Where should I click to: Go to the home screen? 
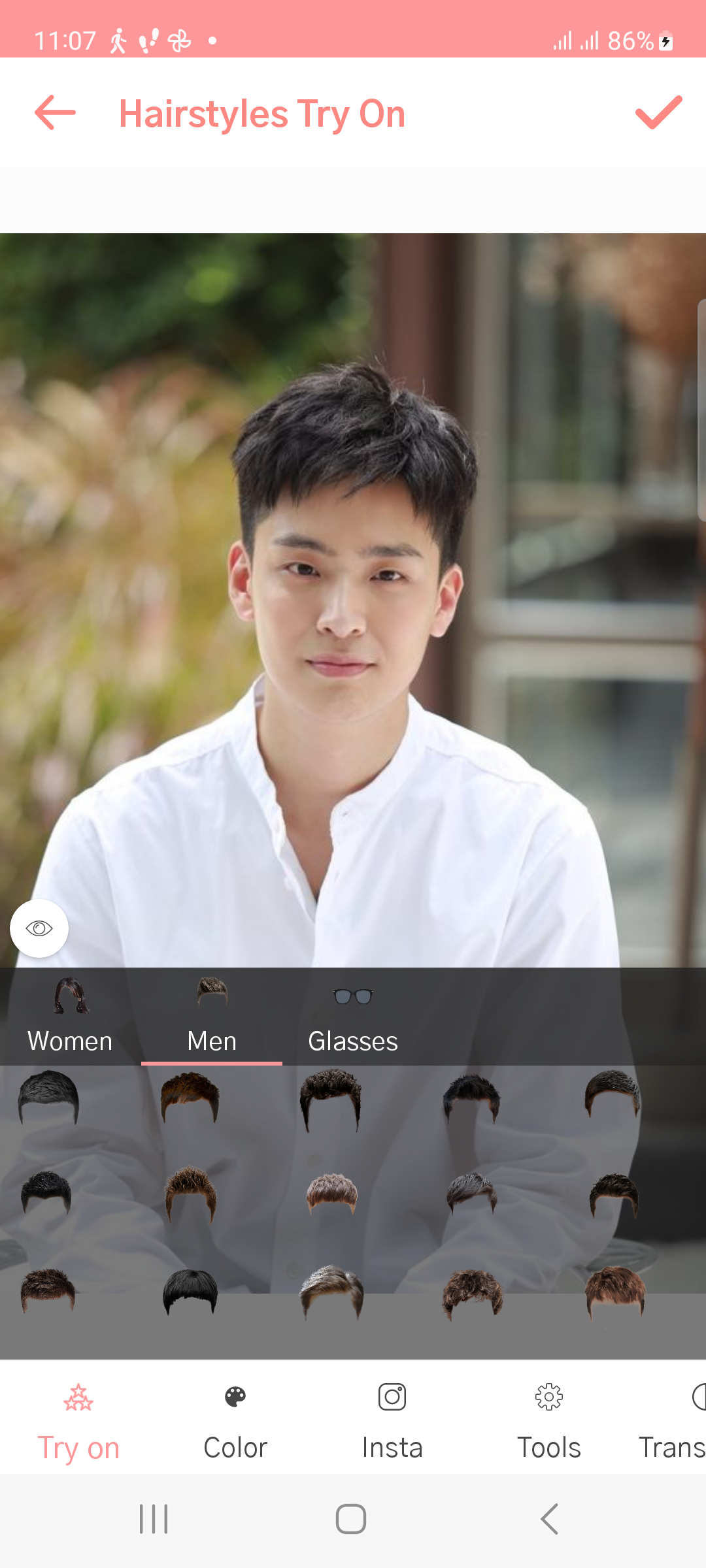pyautogui.click(x=351, y=1519)
